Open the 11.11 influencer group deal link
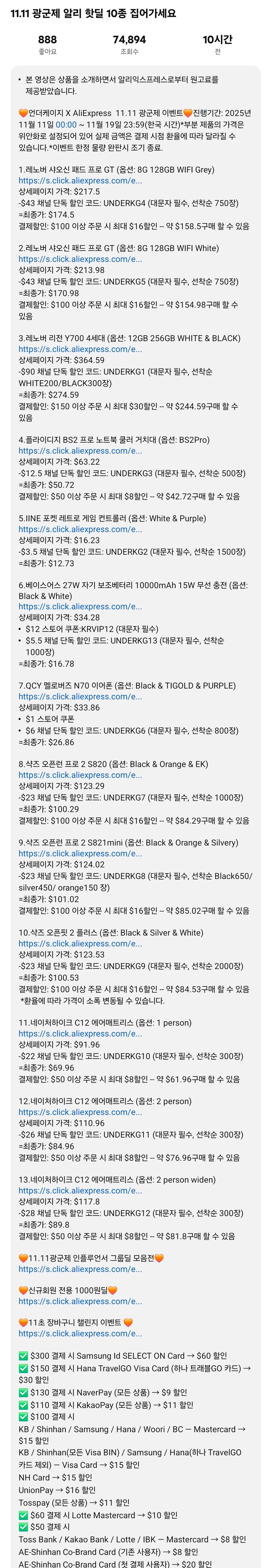Viewport: 271px width, 1568px height. click(80, 1269)
